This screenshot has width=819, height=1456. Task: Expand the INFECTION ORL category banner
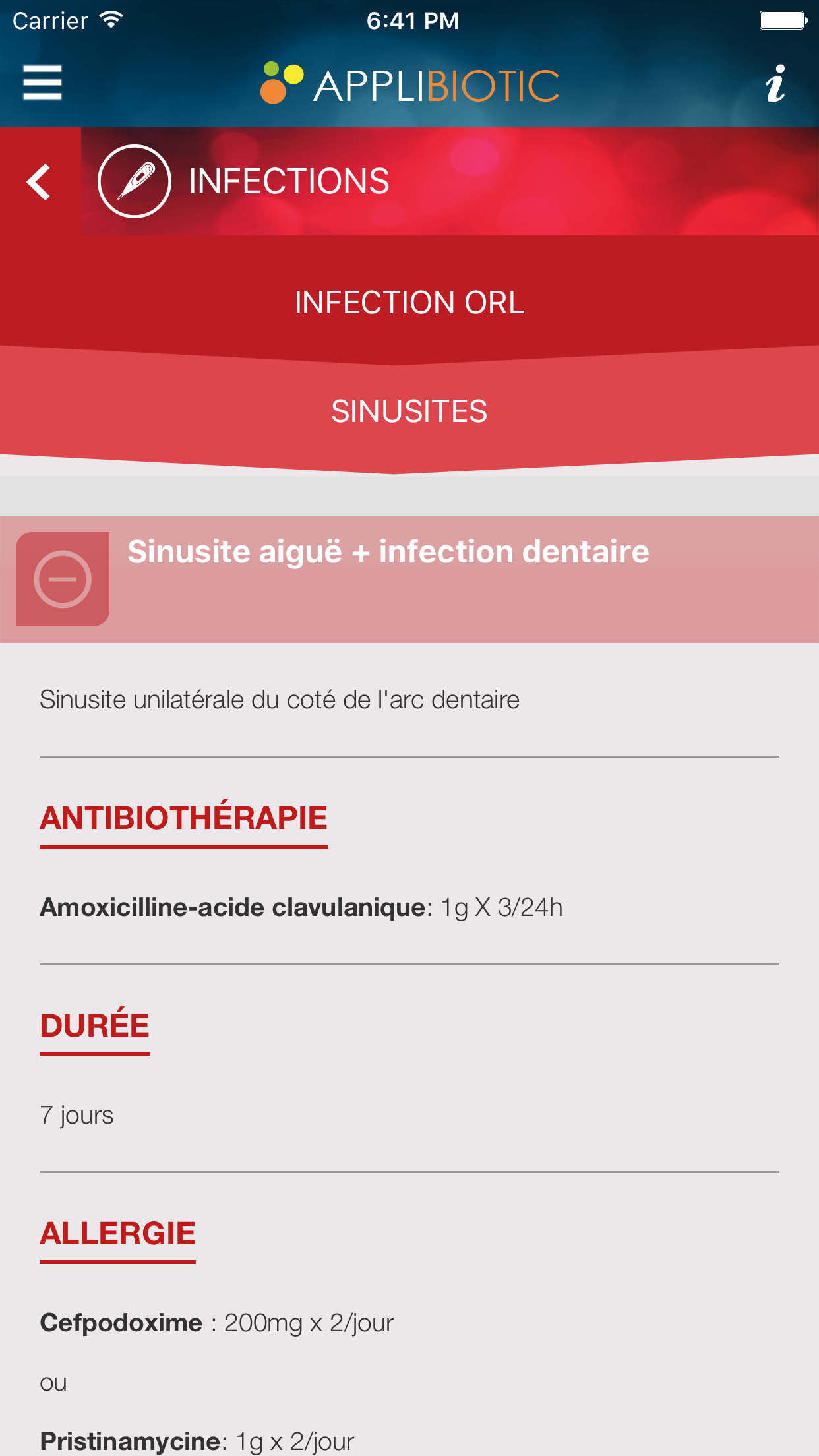[x=409, y=302]
